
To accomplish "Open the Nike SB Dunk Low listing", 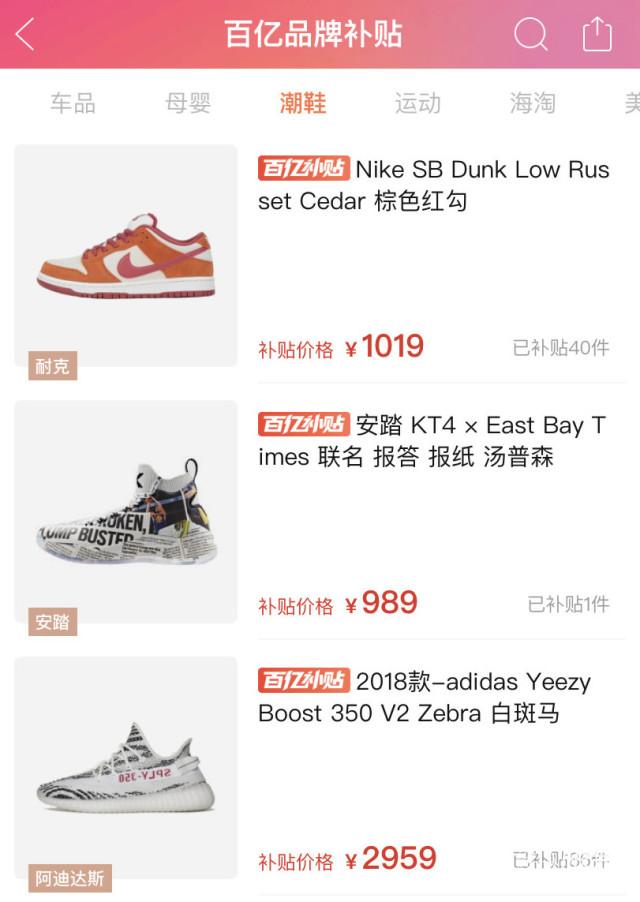I will pyautogui.click(x=433, y=185).
